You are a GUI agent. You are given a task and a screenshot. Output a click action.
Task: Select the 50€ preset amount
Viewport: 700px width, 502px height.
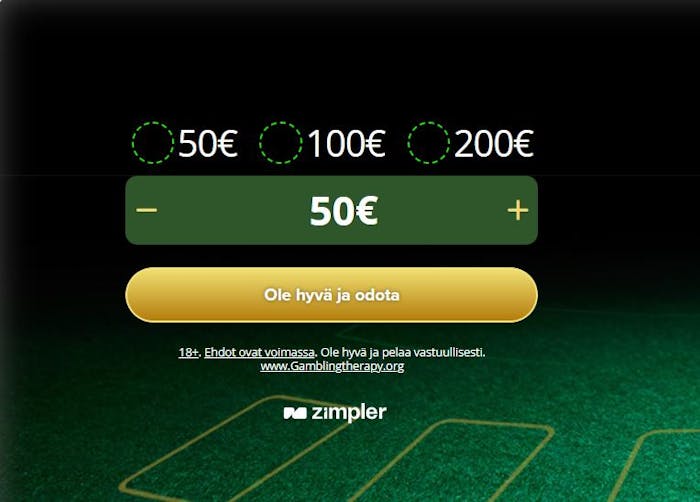pyautogui.click(x=153, y=144)
